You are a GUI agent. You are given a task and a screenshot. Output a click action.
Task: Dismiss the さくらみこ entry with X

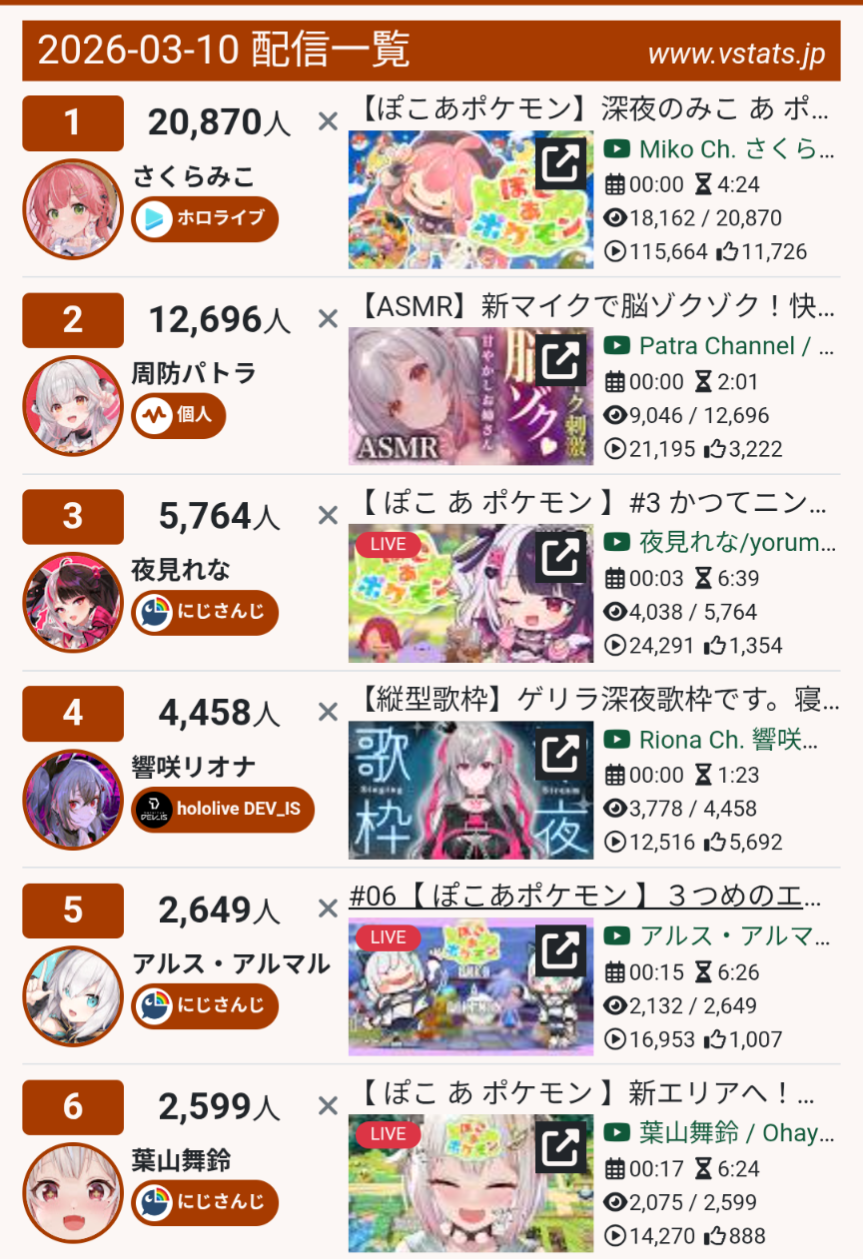[x=328, y=122]
